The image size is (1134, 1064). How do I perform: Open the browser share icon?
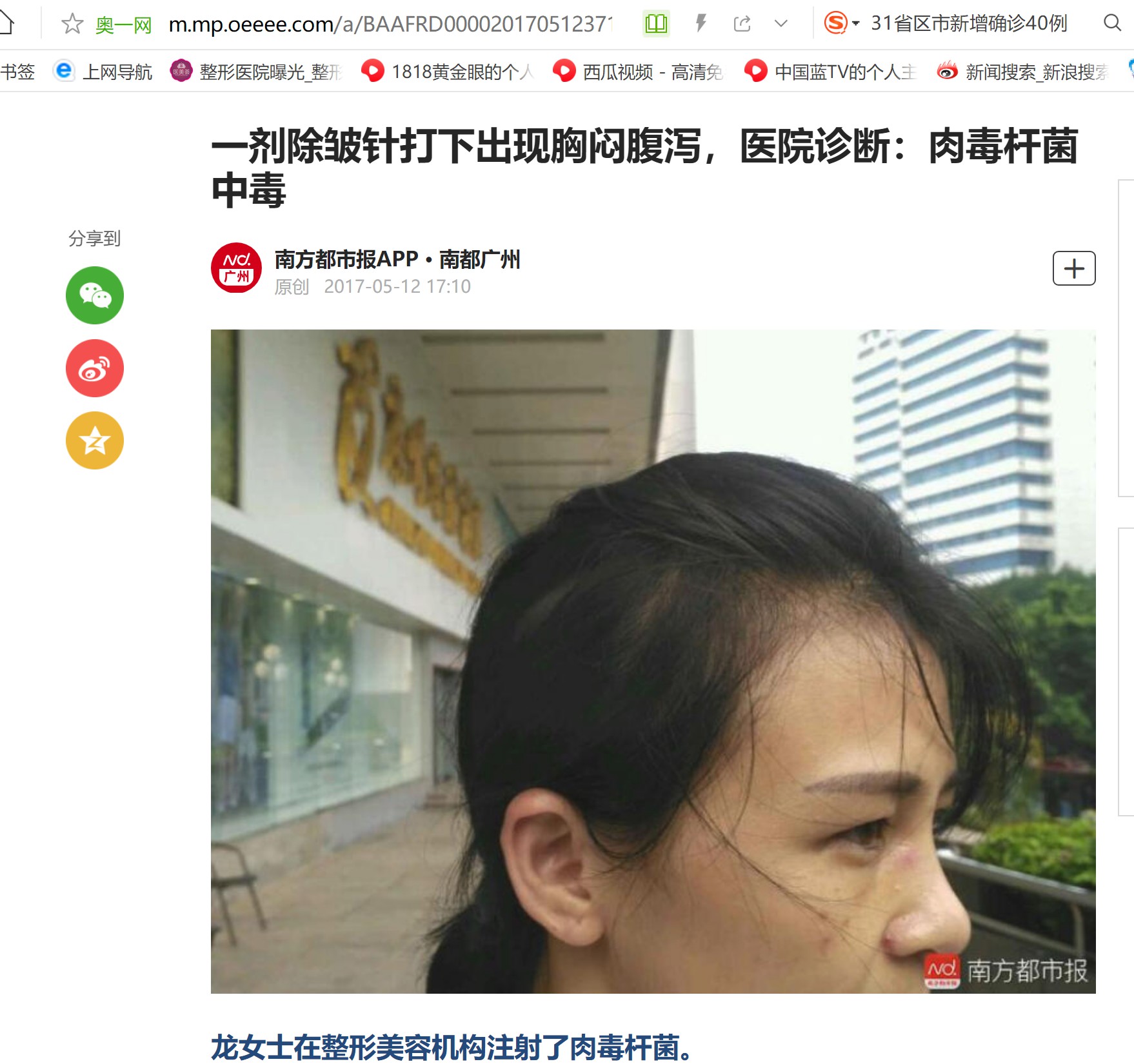point(742,25)
